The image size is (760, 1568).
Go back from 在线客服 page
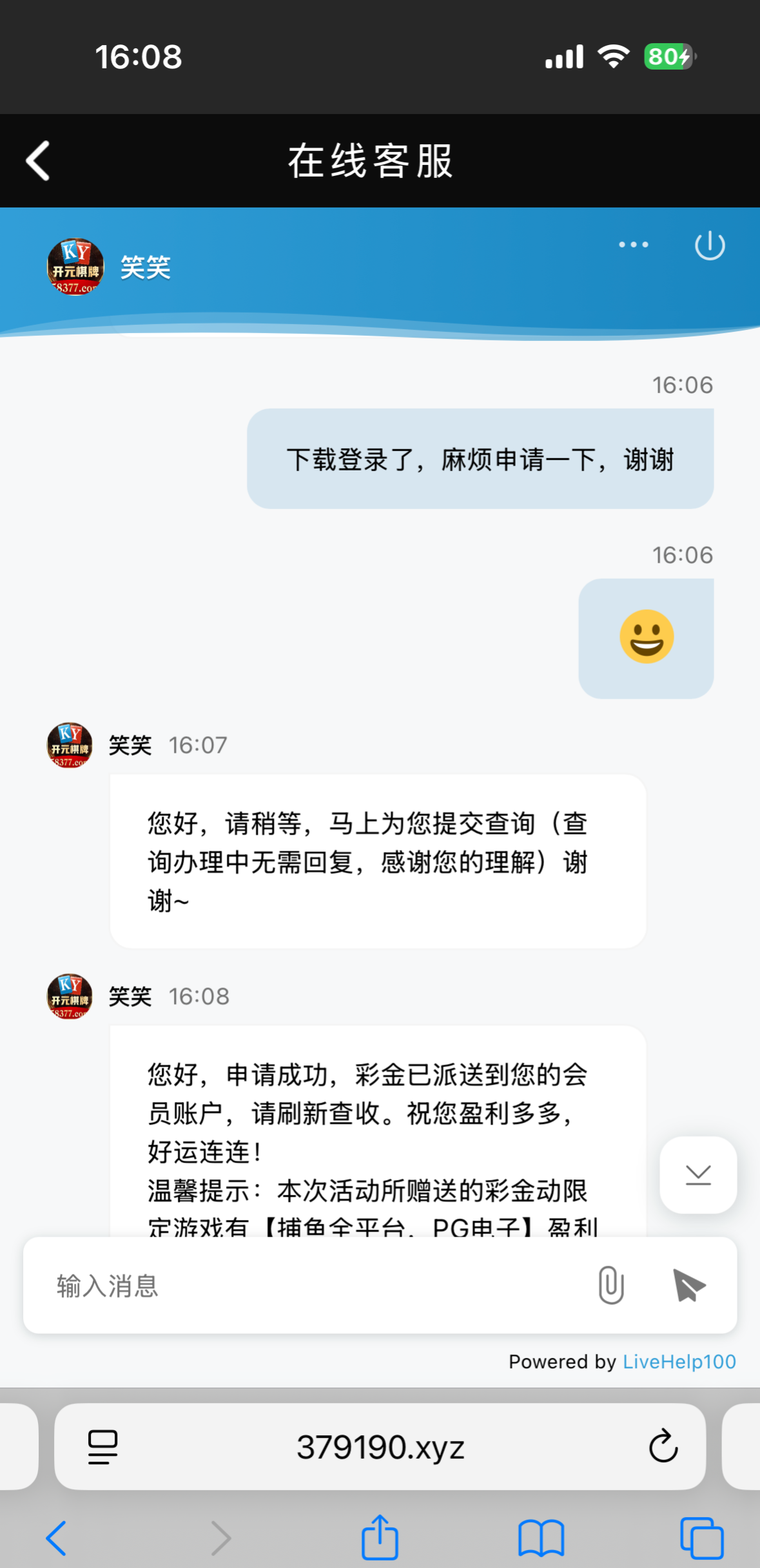click(x=38, y=161)
